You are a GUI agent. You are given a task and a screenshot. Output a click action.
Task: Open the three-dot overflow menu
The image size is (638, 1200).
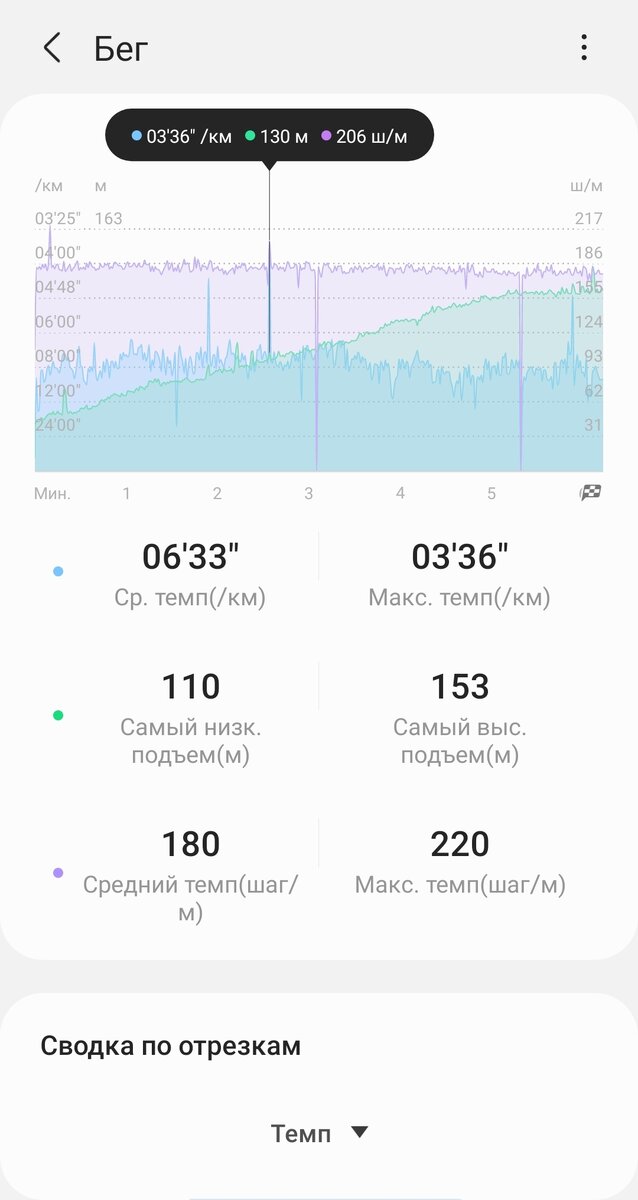(x=583, y=48)
